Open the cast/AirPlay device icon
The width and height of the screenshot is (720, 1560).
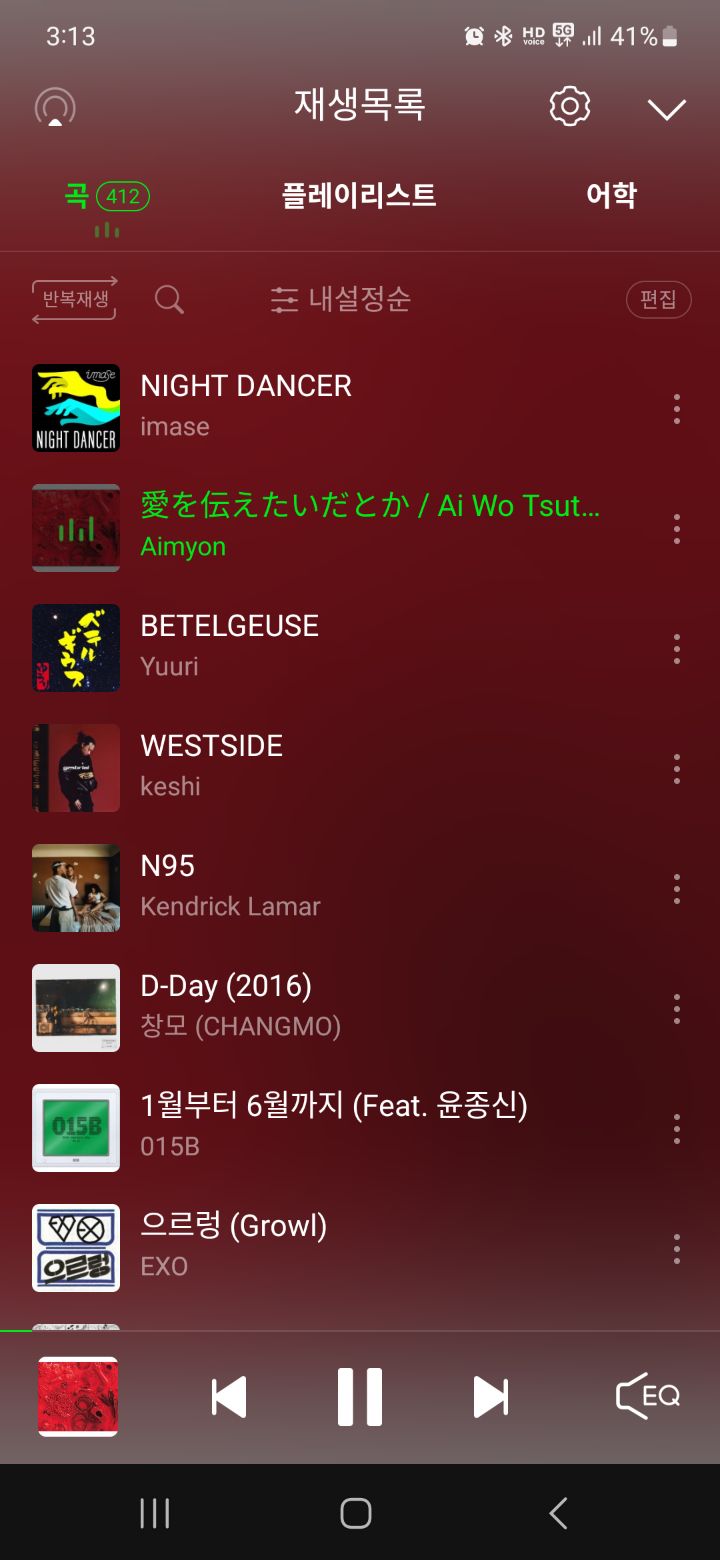(x=55, y=107)
